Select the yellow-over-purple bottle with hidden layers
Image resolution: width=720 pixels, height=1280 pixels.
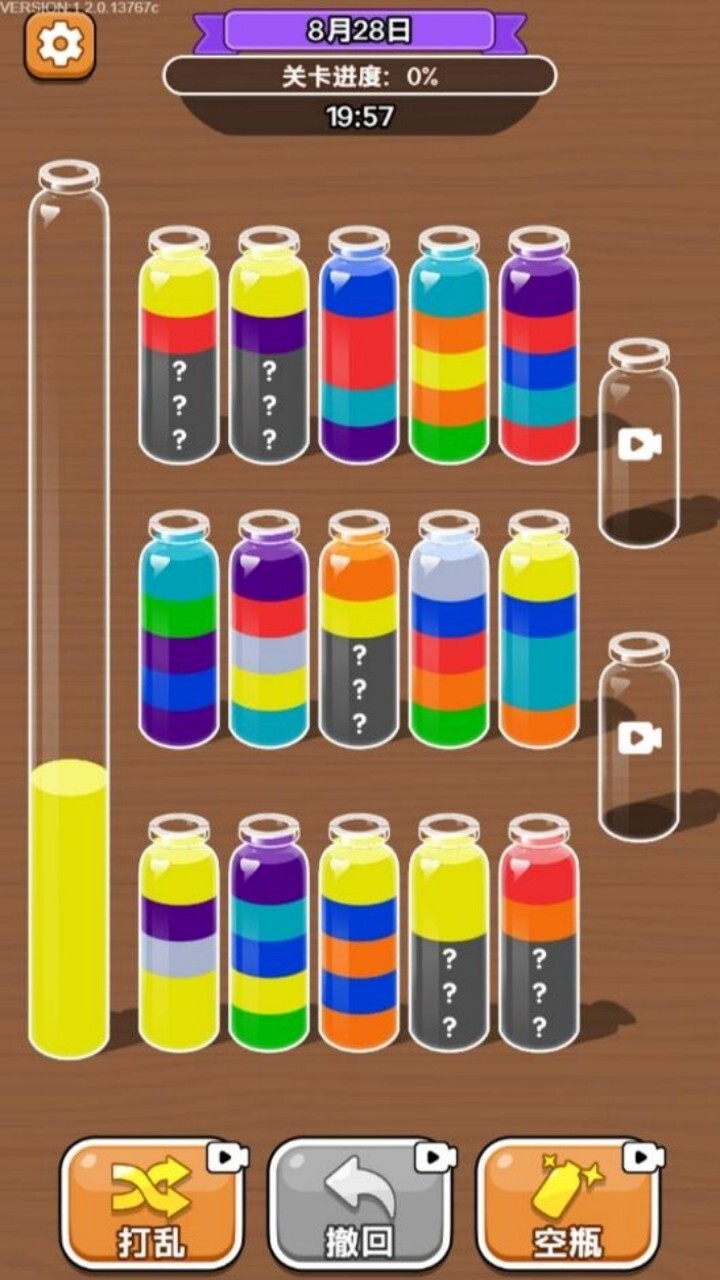269,345
